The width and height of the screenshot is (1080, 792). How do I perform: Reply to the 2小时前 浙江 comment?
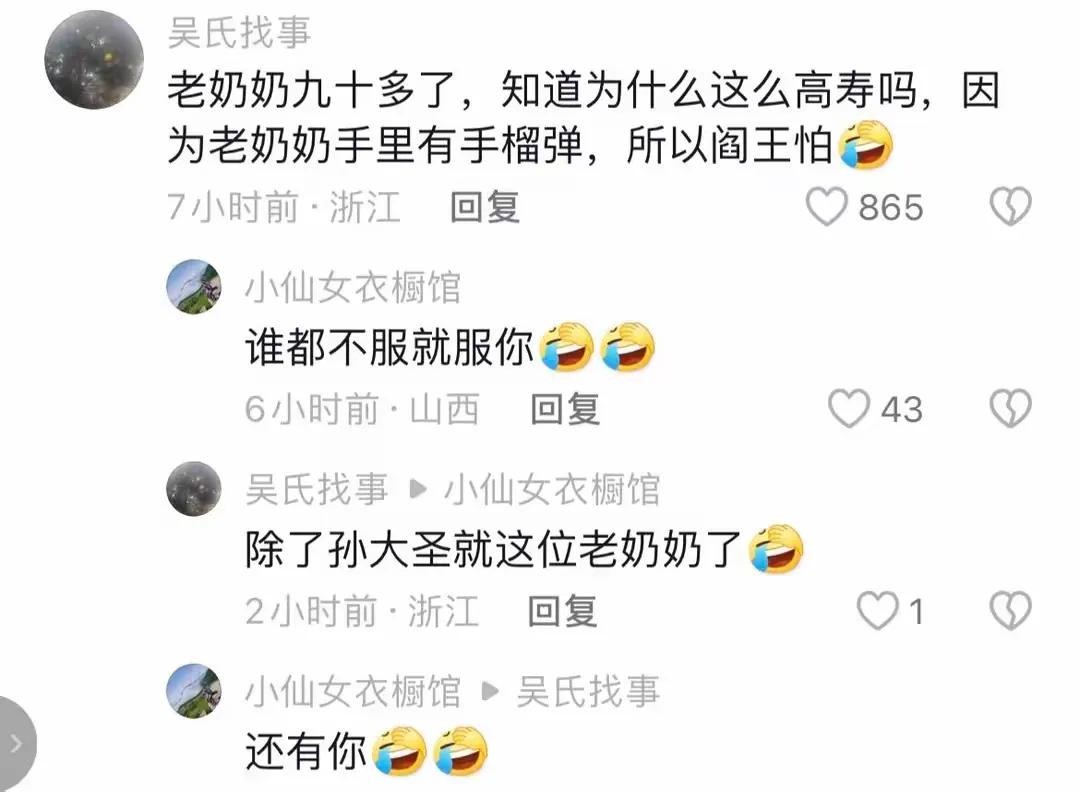[563, 611]
